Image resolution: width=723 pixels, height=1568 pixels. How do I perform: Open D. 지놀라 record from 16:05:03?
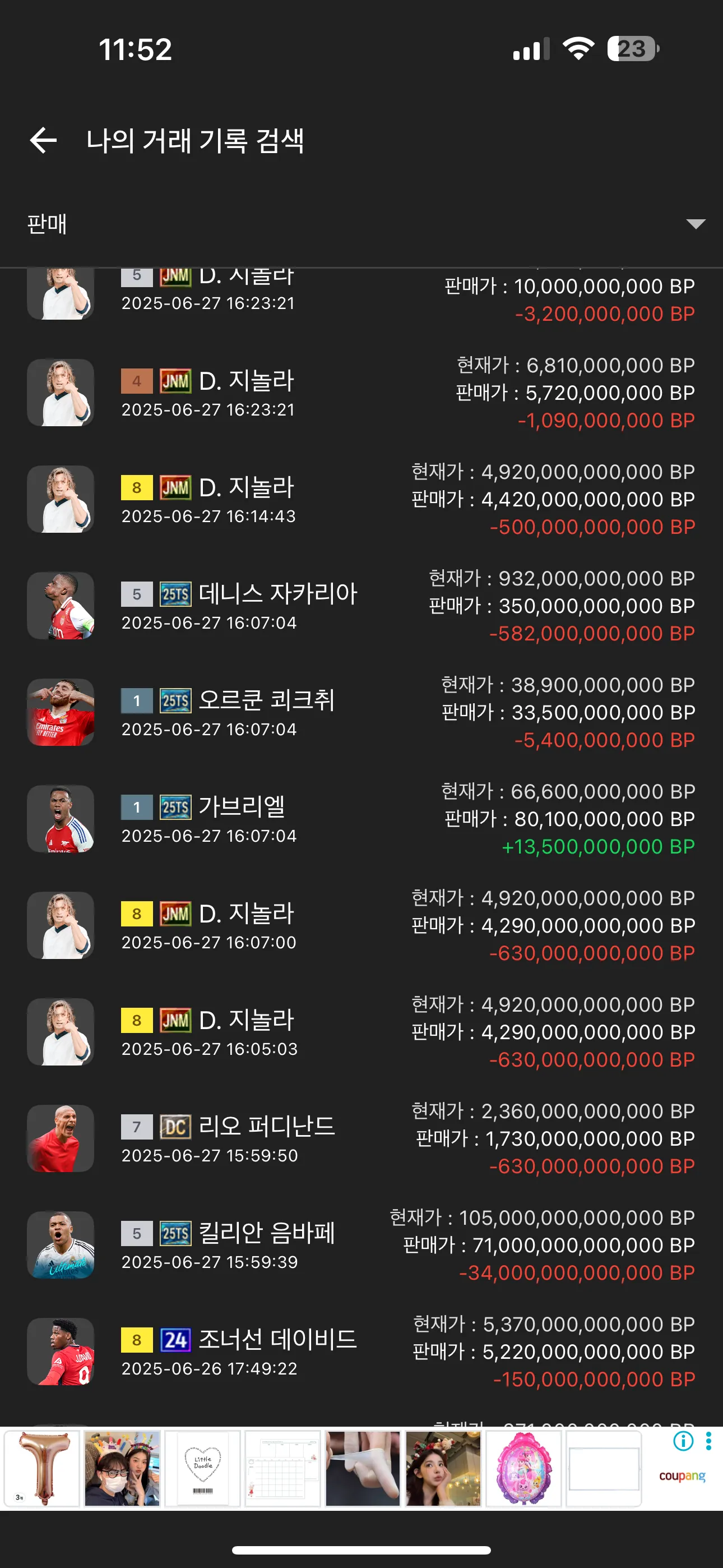pos(361,1032)
